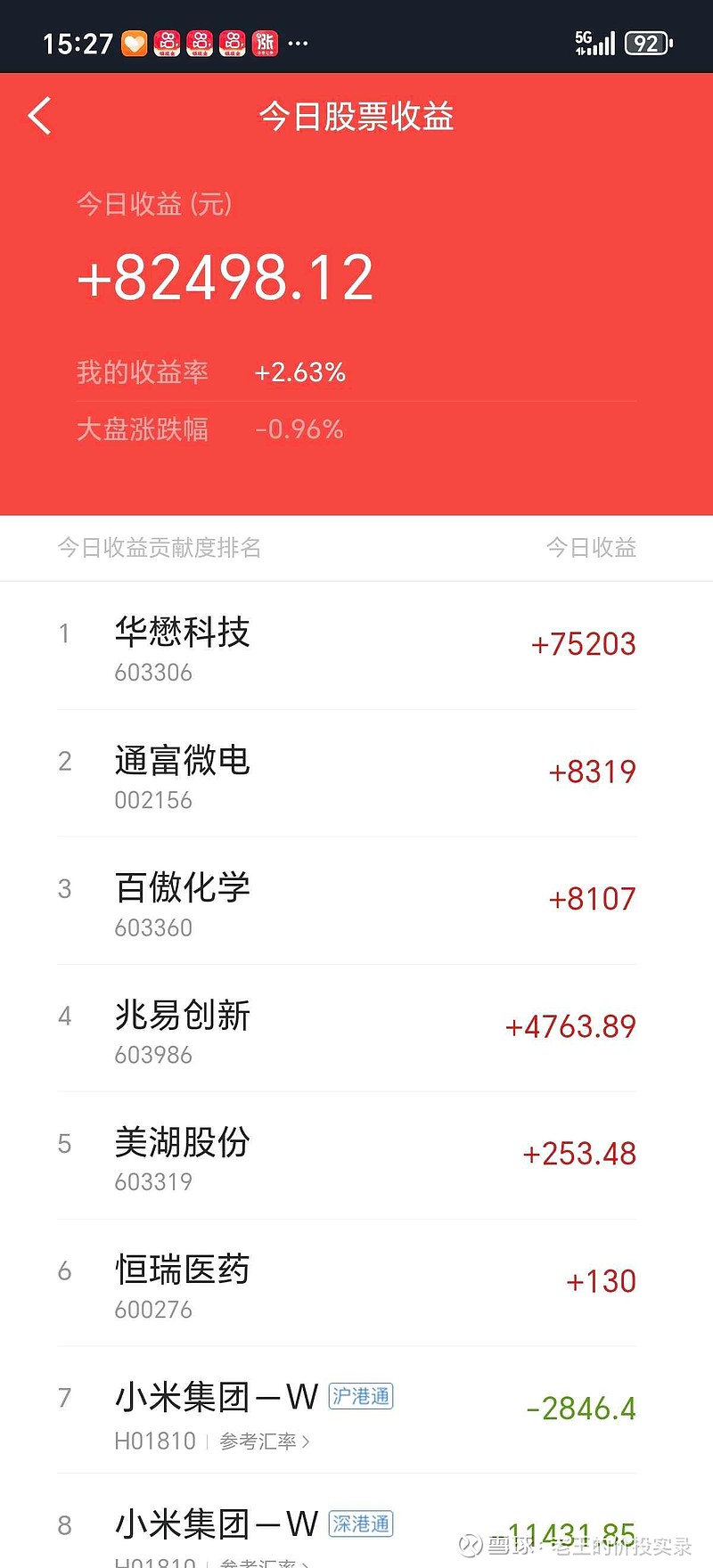The image size is (713, 1568).
Task: Tap the first red-packet app icon up top
Action: 168,42
